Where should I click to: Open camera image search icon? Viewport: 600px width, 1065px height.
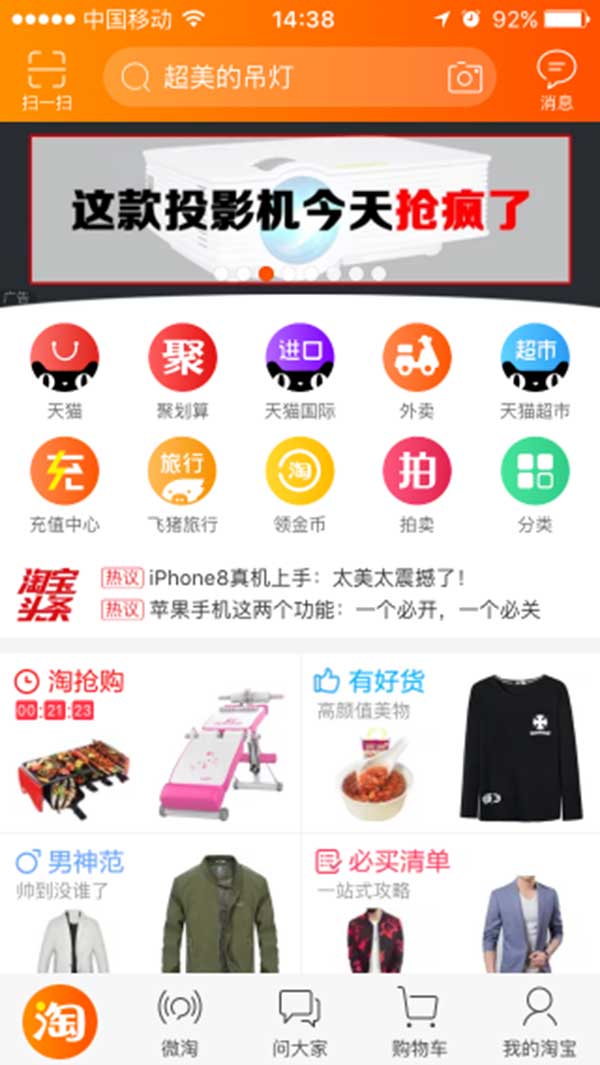point(464,77)
